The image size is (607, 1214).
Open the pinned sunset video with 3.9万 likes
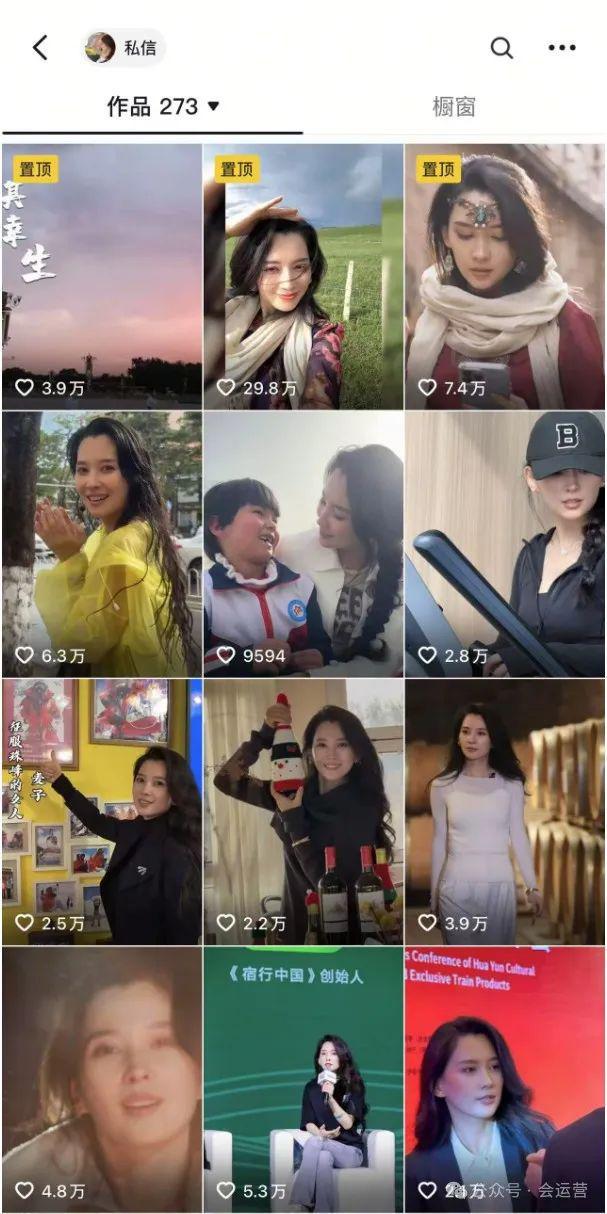pos(101,277)
